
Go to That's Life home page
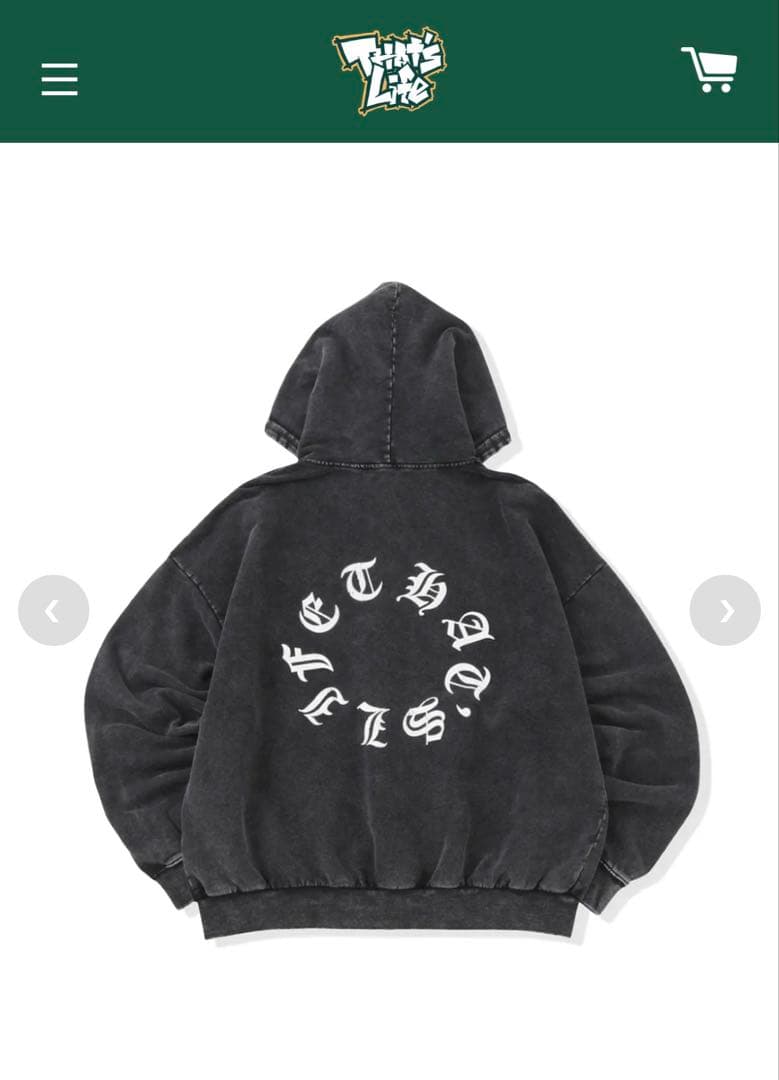389,70
